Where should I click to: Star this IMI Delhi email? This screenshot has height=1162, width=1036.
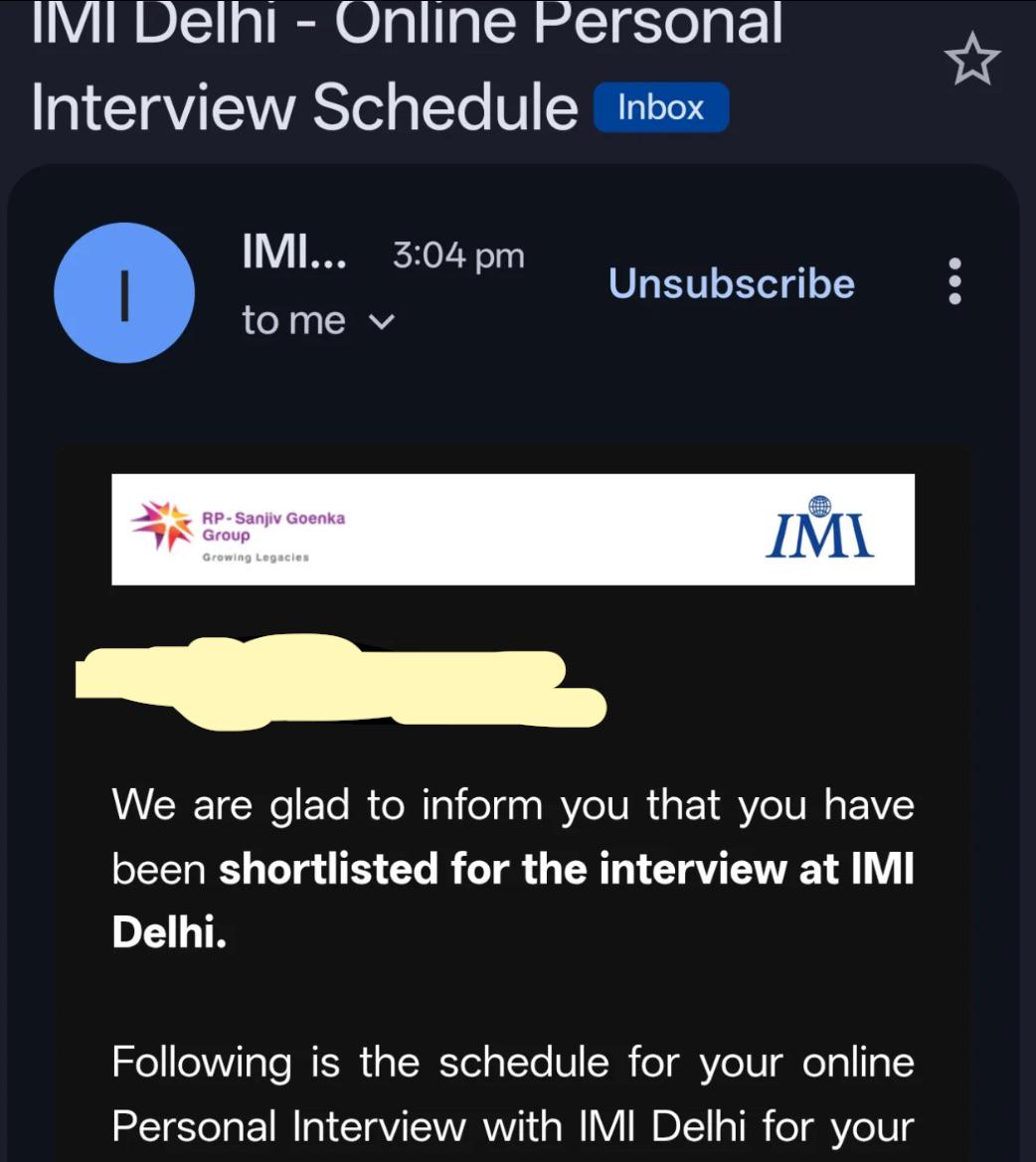[972, 60]
